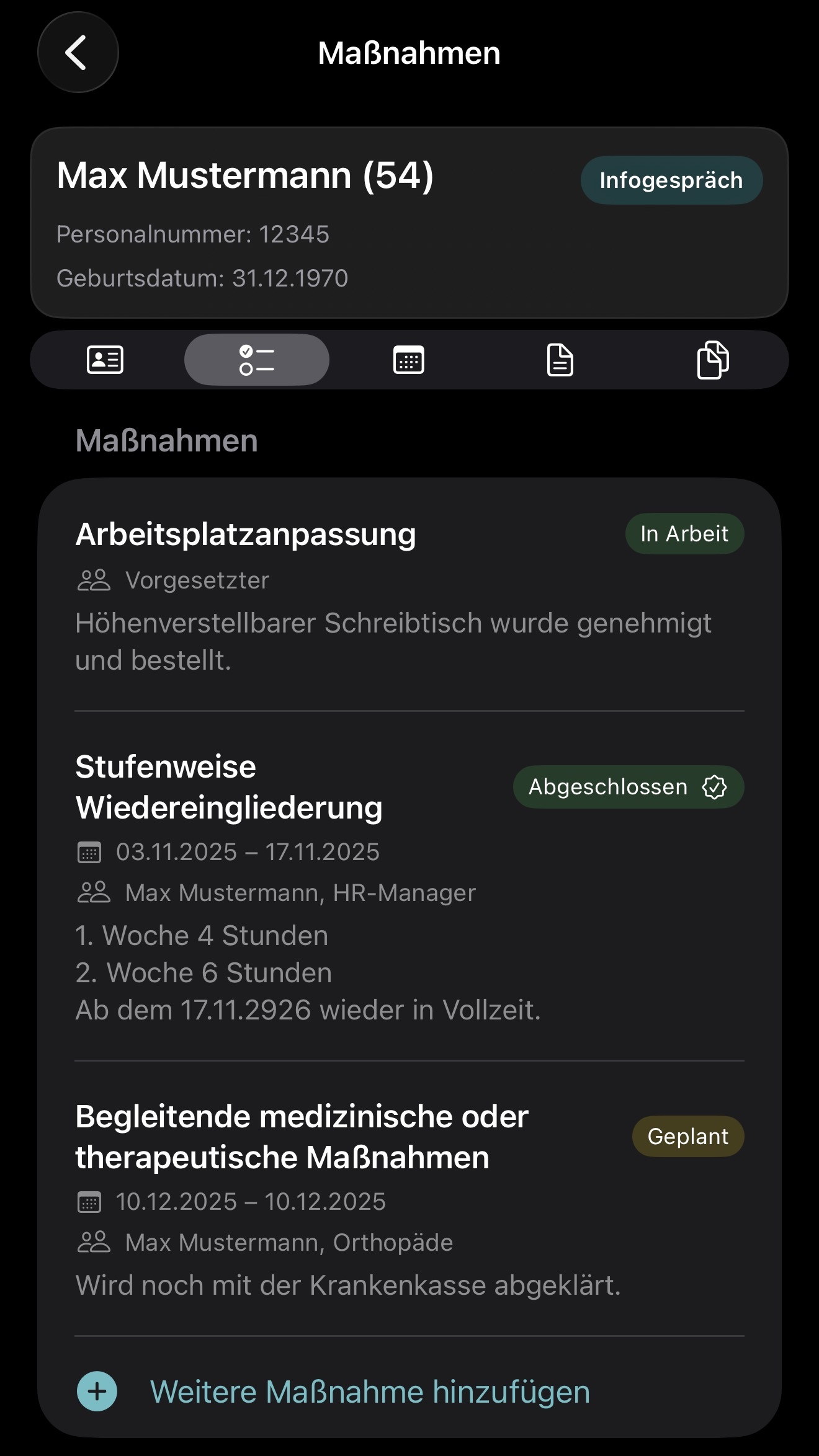Switch to the single document tab
Image resolution: width=819 pixels, height=1456 pixels.
pos(560,360)
